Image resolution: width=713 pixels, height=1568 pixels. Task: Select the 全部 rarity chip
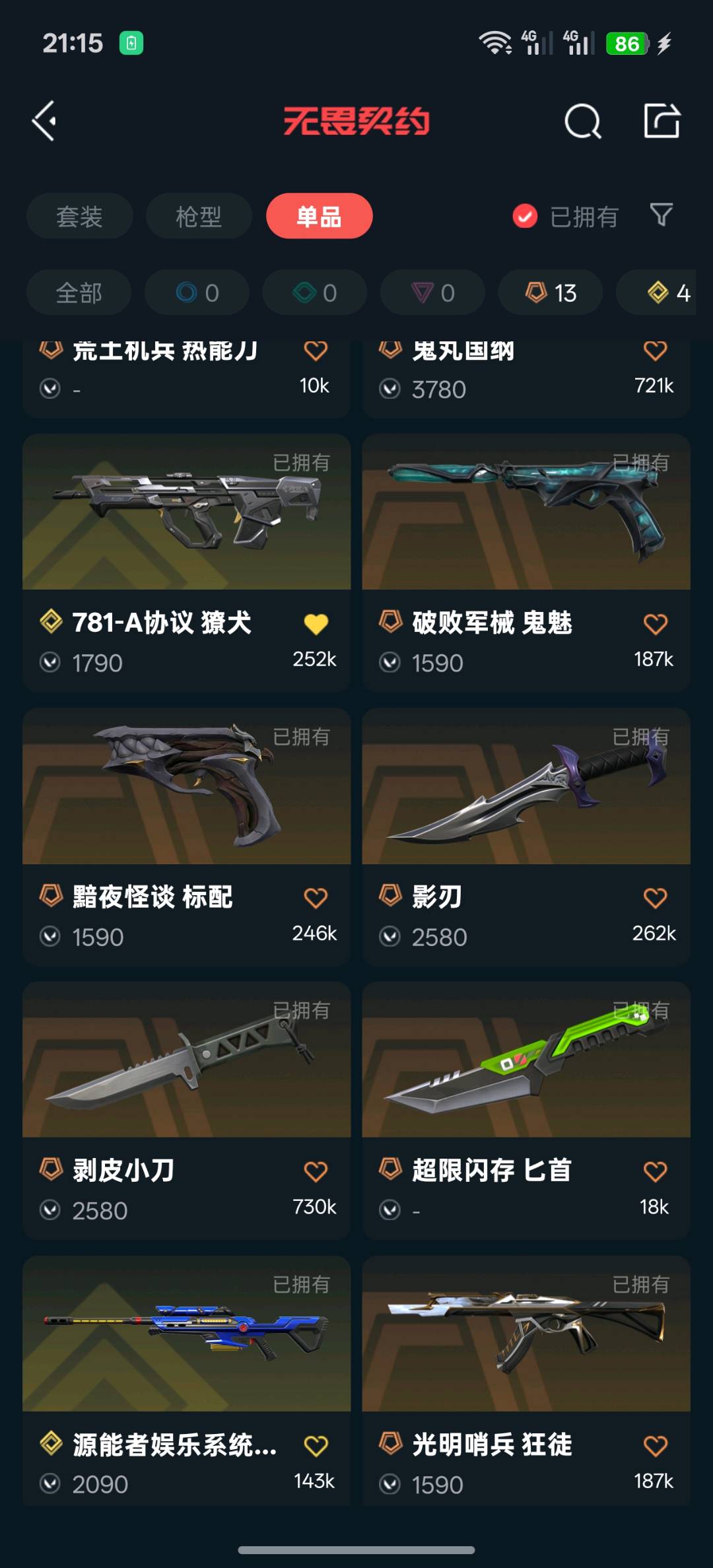click(79, 292)
